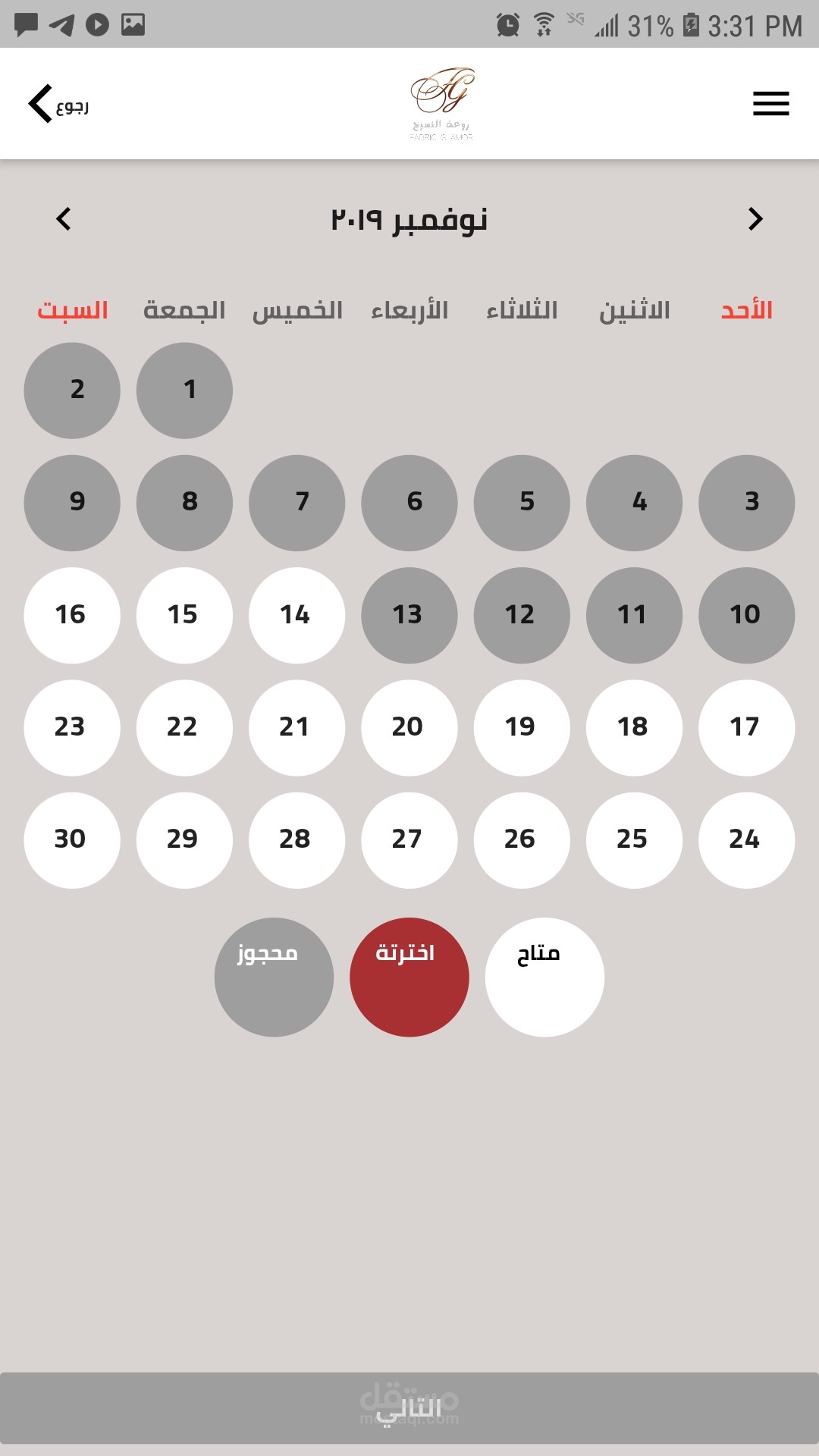The height and width of the screenshot is (1456, 819).
Task: Select day 24 as the date
Action: click(746, 839)
